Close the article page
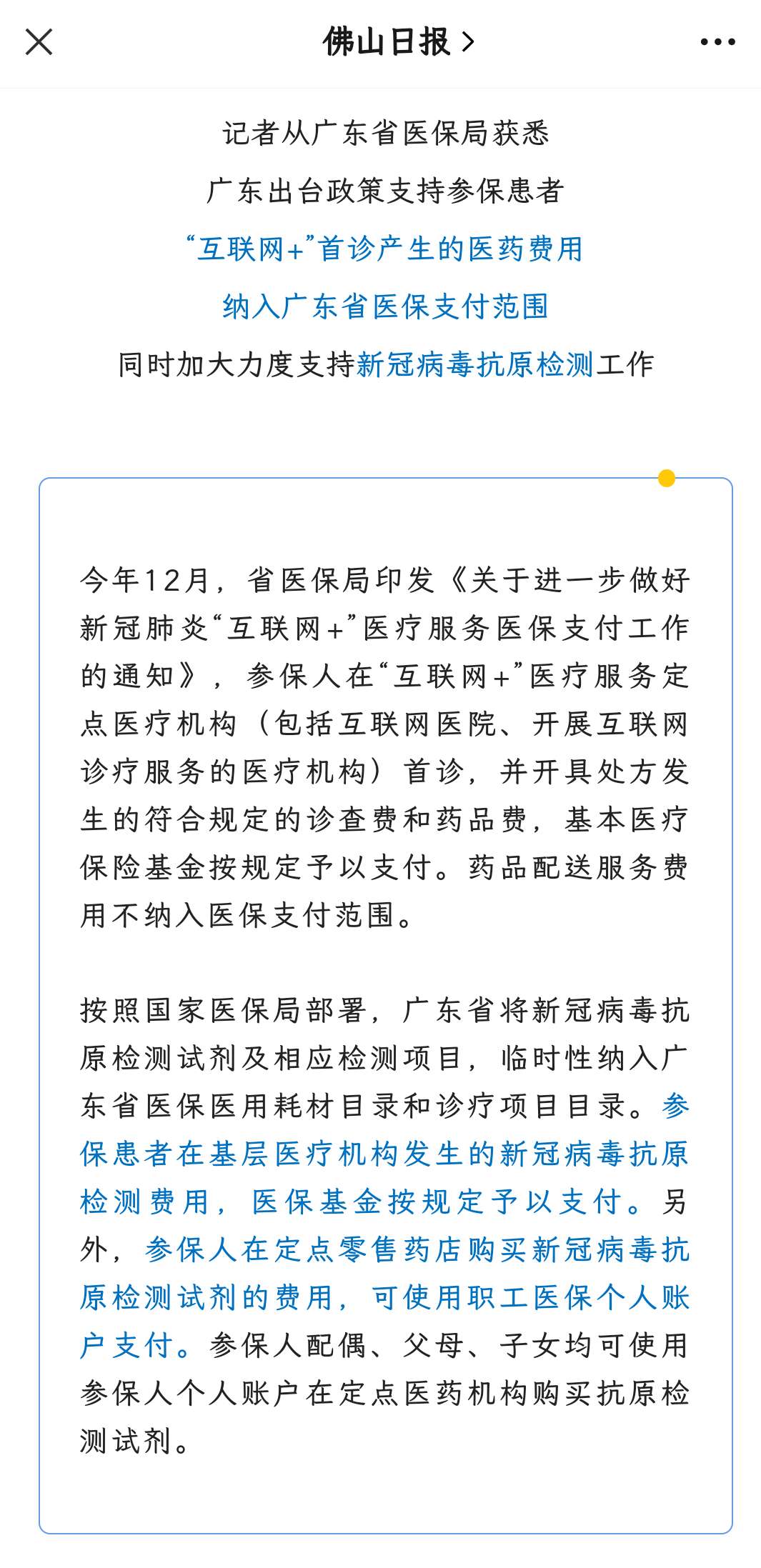761x1568 pixels. pos(39,42)
